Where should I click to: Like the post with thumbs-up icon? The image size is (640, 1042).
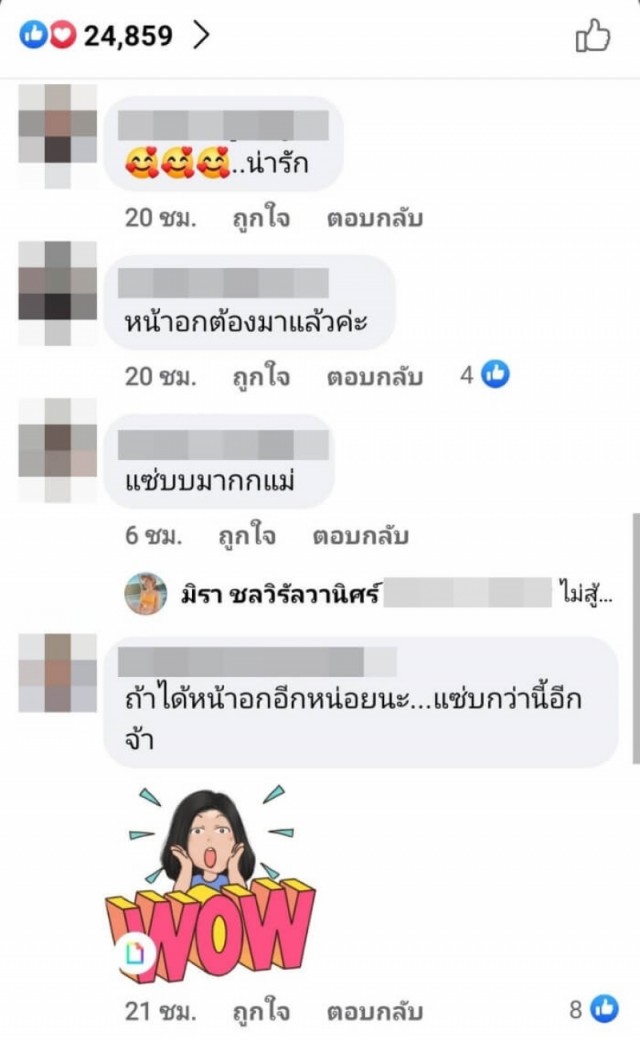tap(592, 37)
